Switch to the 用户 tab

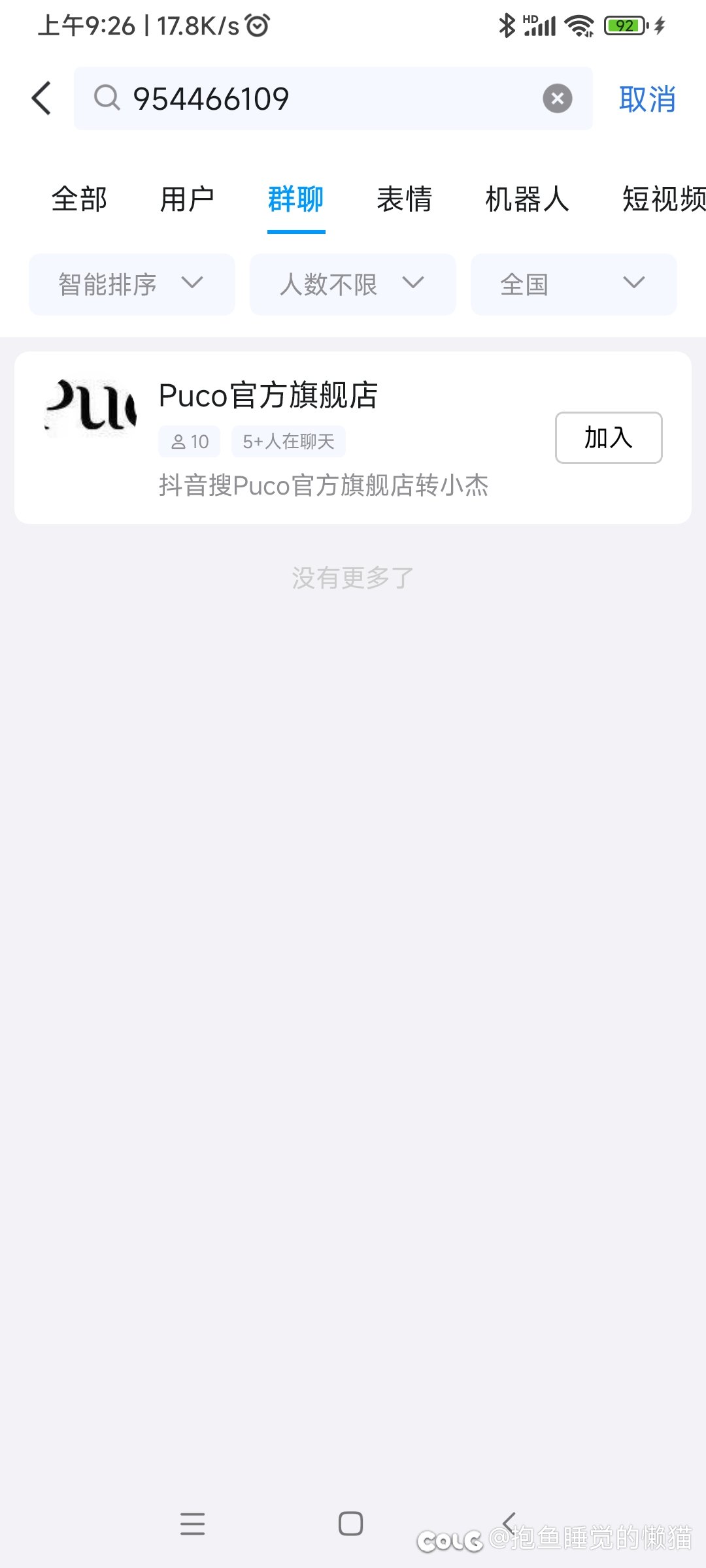(187, 199)
